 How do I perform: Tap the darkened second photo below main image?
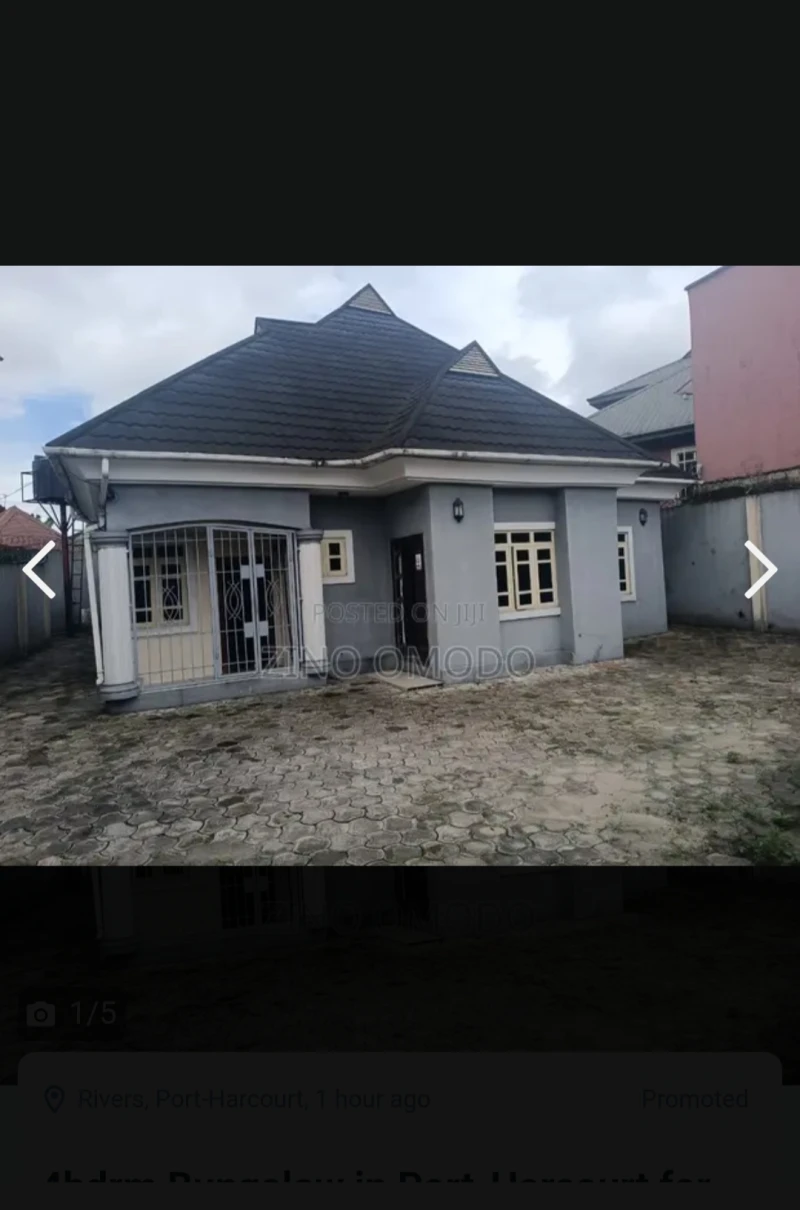pos(400,940)
